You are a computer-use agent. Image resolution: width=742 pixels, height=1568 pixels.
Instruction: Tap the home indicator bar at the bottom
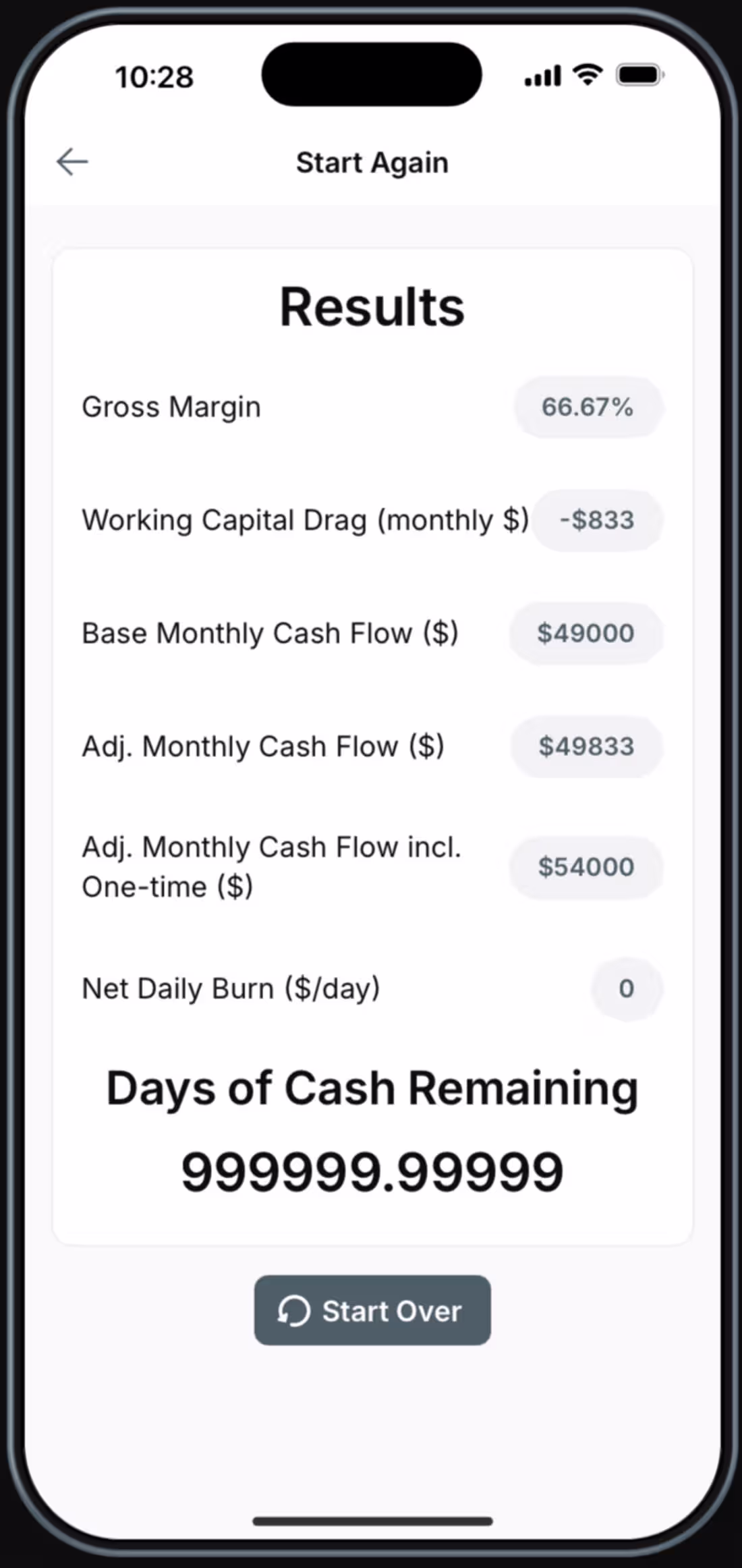(371, 1520)
